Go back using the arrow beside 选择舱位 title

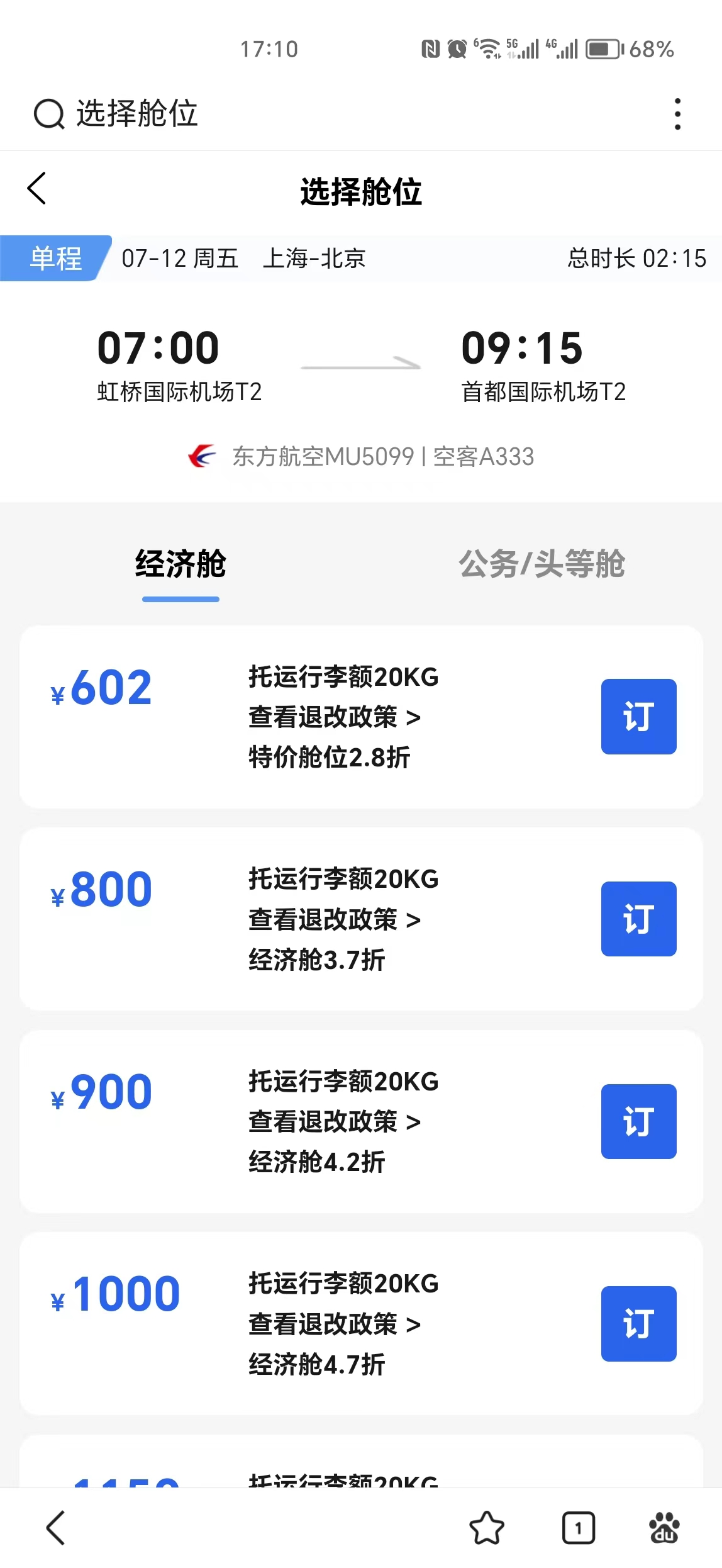point(37,188)
